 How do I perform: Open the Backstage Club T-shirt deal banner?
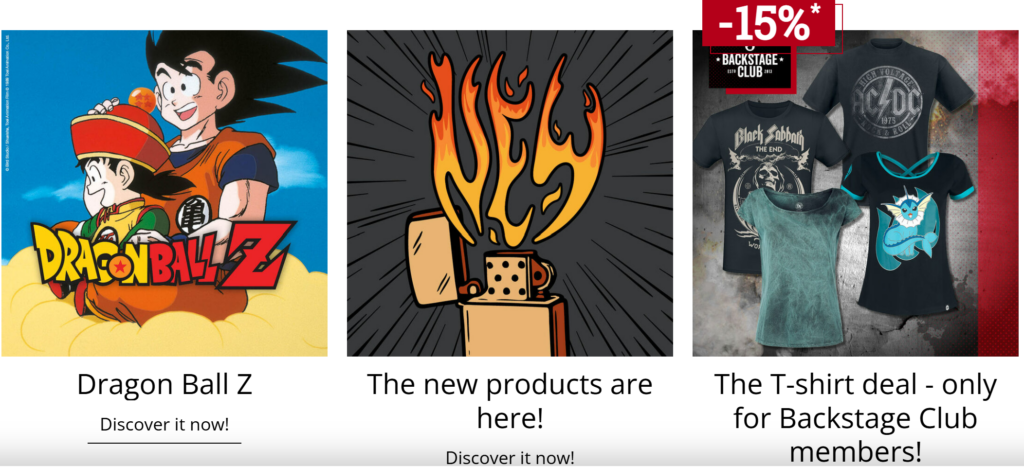[x=854, y=193]
